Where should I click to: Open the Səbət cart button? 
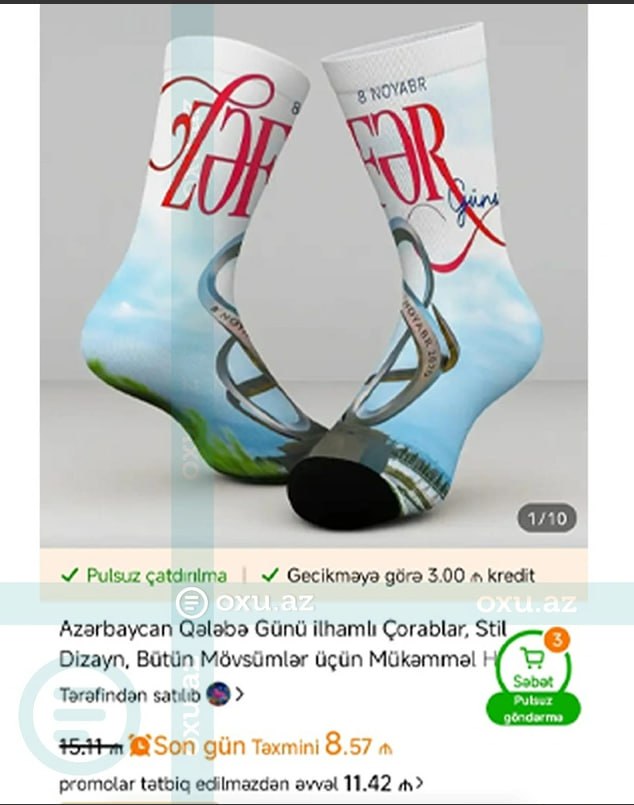[532, 666]
